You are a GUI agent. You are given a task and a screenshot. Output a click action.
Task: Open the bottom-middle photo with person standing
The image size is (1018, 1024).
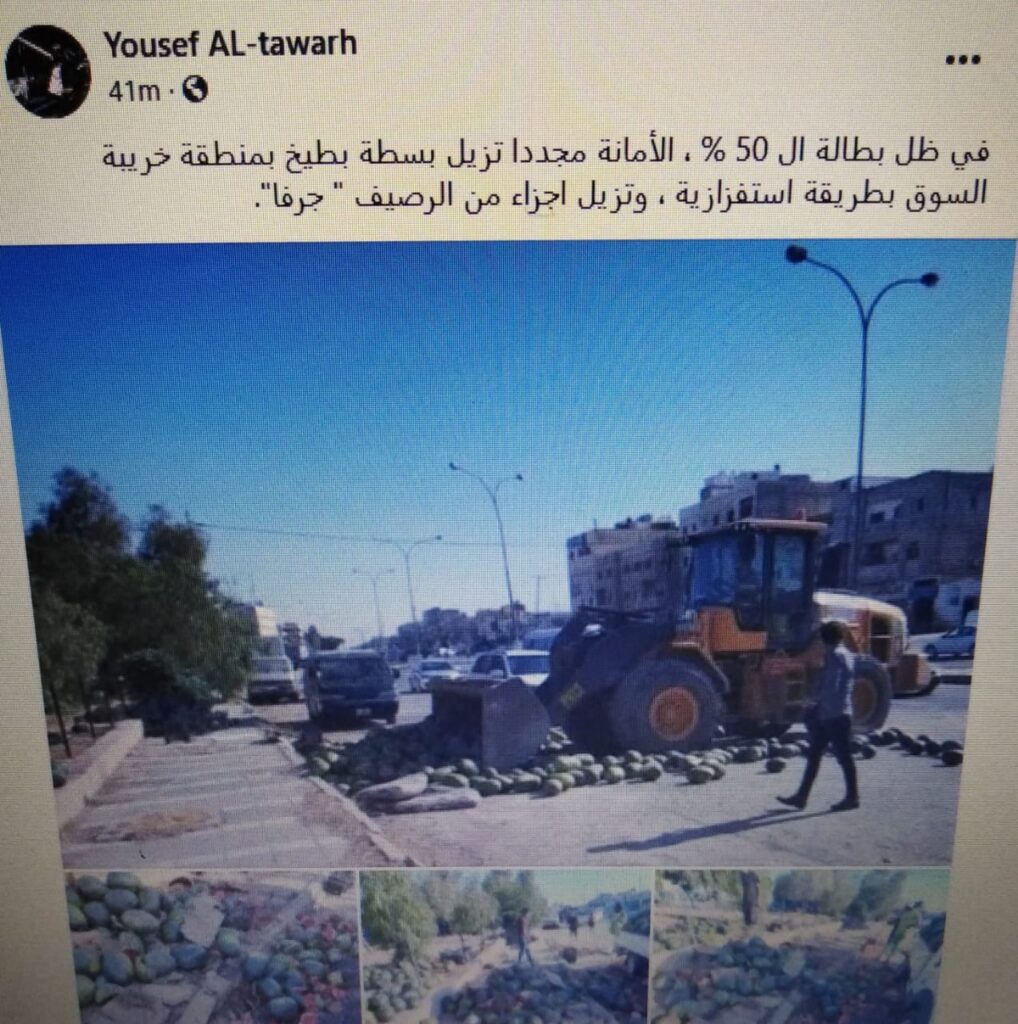pyautogui.click(x=505, y=945)
